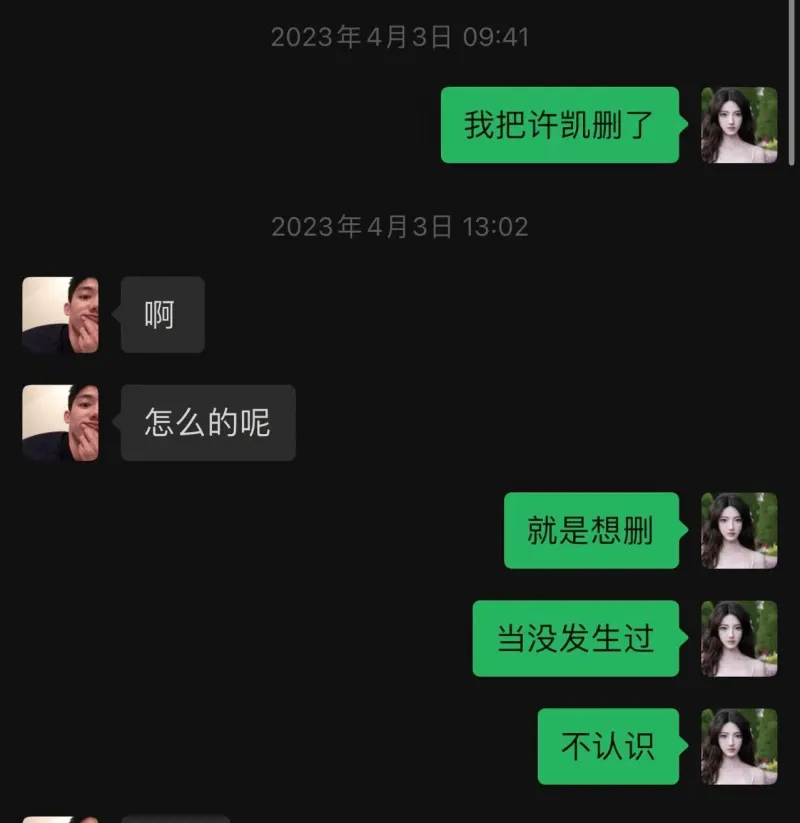Open contact profile beside '怎么的呢' message
Screen dimensions: 800x823
point(60,423)
